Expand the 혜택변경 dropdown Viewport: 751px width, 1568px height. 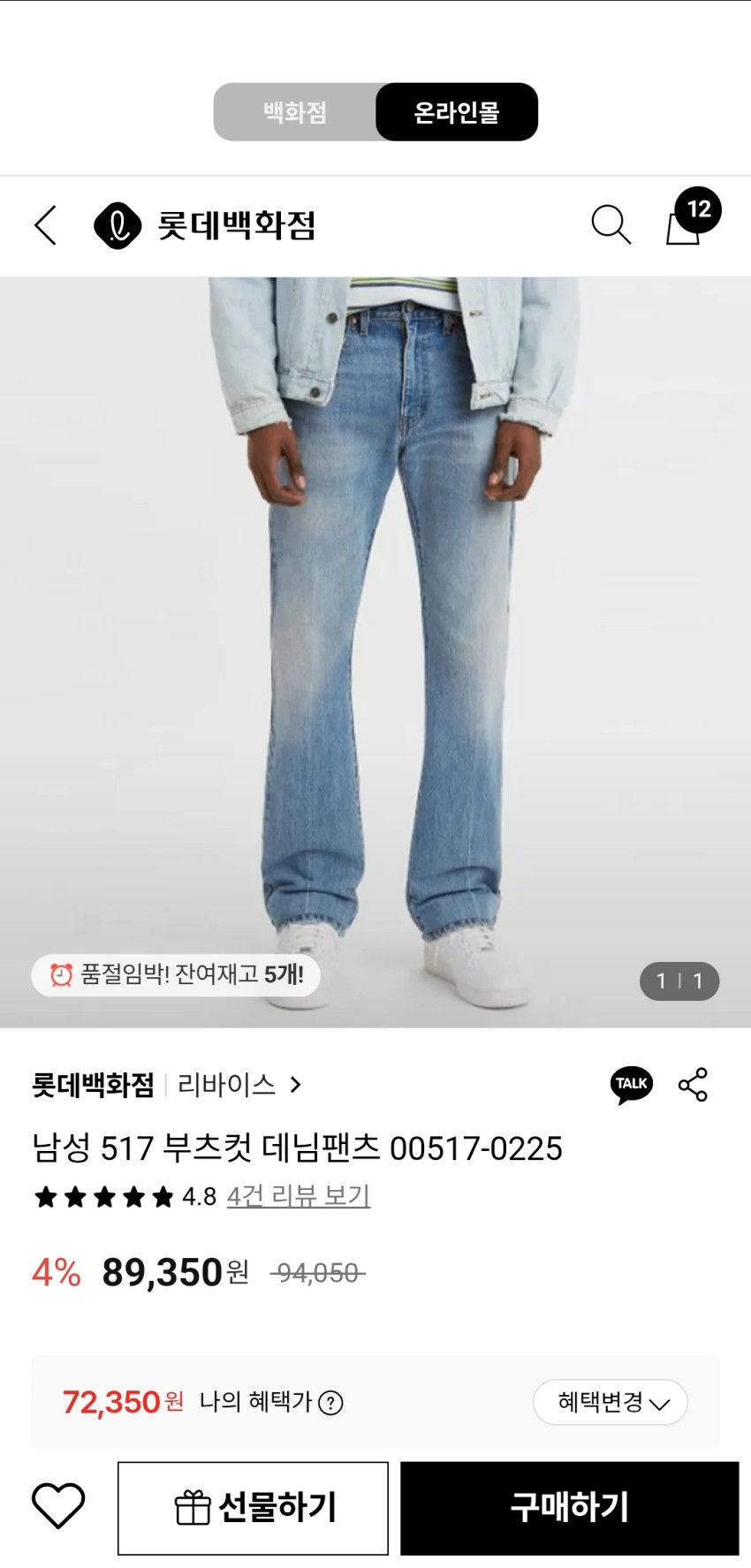click(611, 1402)
